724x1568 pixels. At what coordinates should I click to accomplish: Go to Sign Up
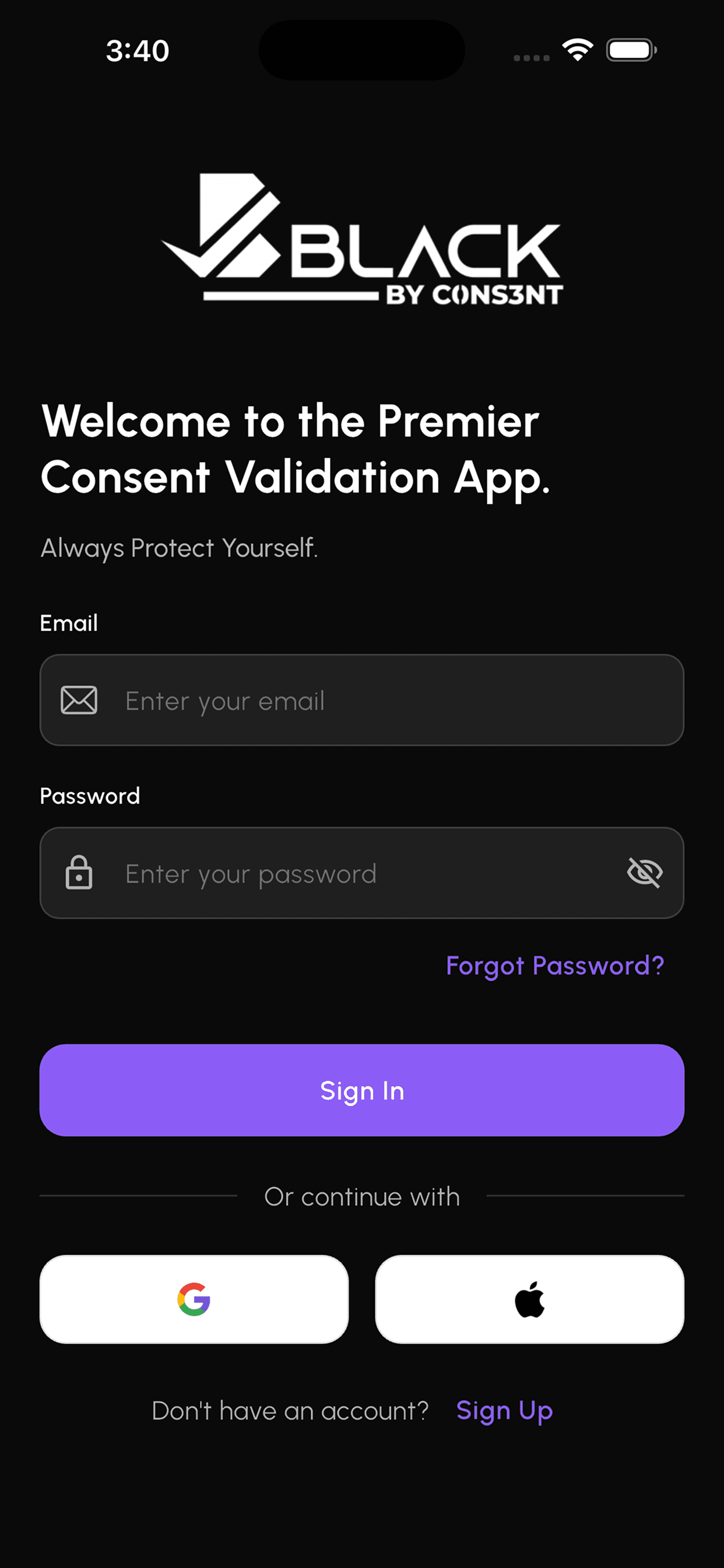pyautogui.click(x=504, y=1411)
